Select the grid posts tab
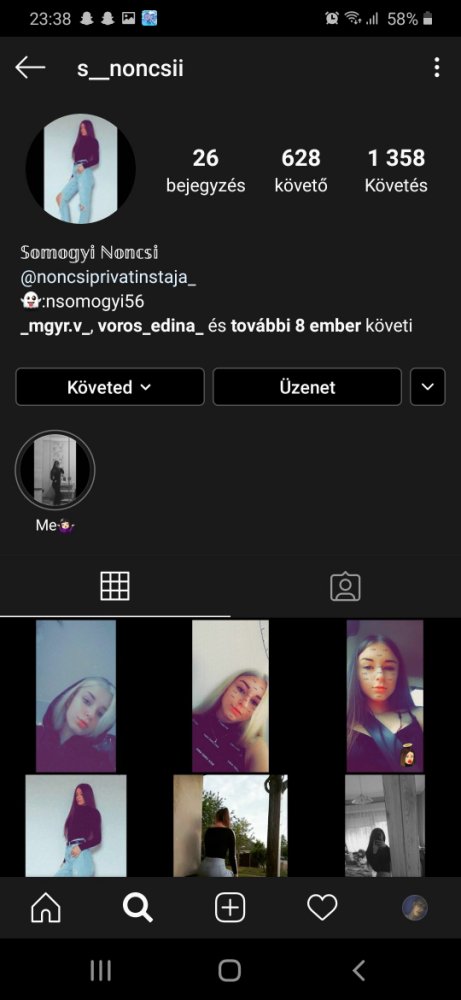Screen dimensions: 461x1000 (x=115, y=587)
